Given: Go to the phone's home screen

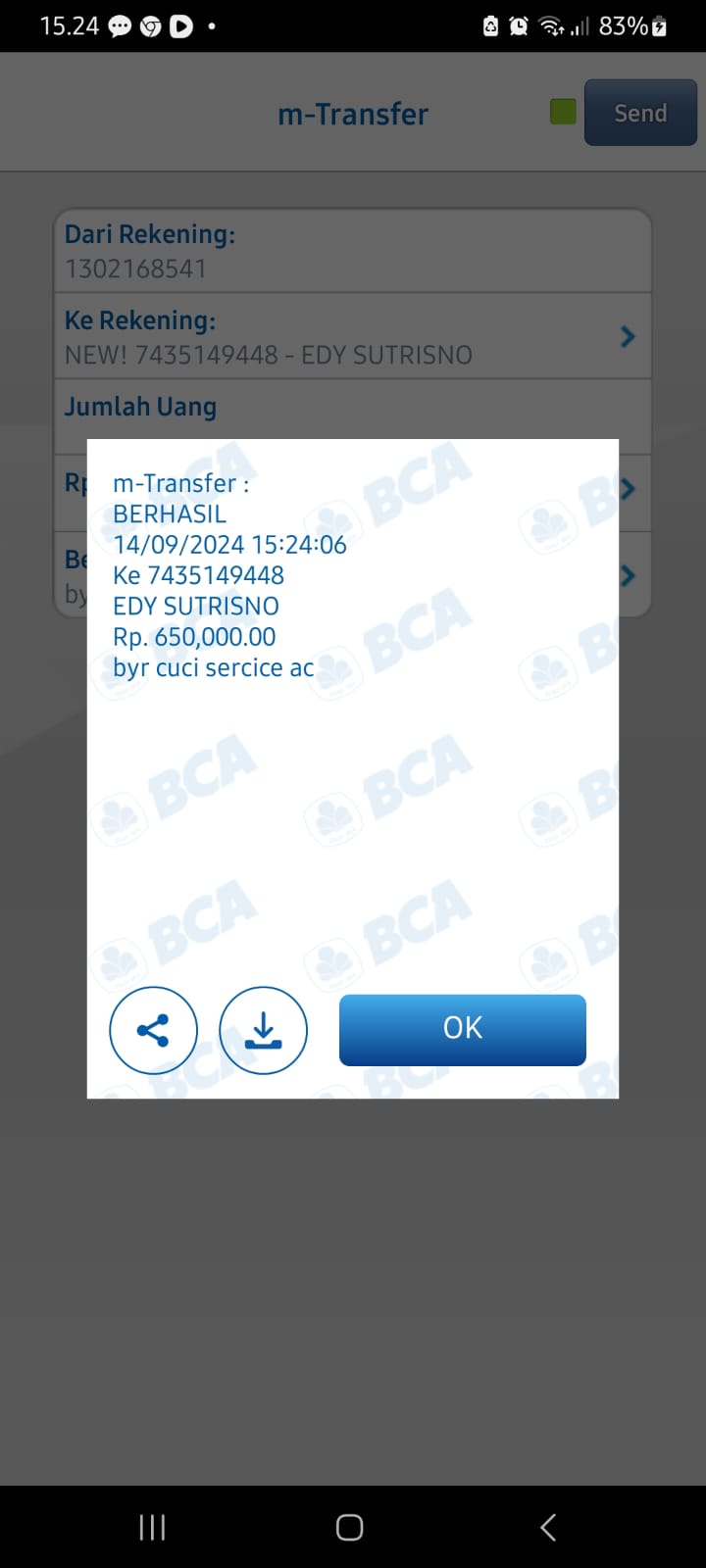Looking at the screenshot, I should click(x=350, y=1527).
